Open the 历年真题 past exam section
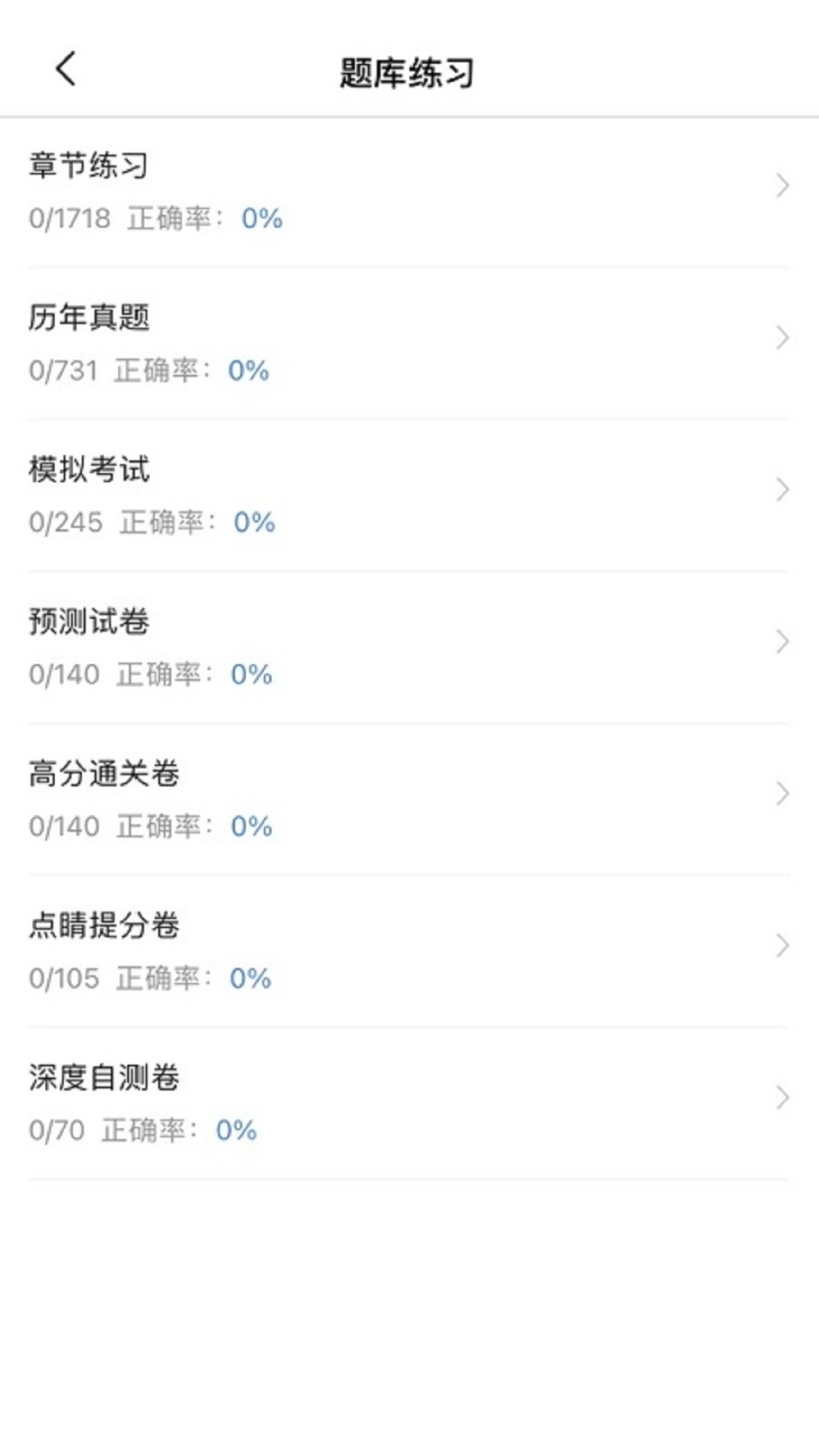This screenshot has height=1456, width=819. [x=89, y=318]
